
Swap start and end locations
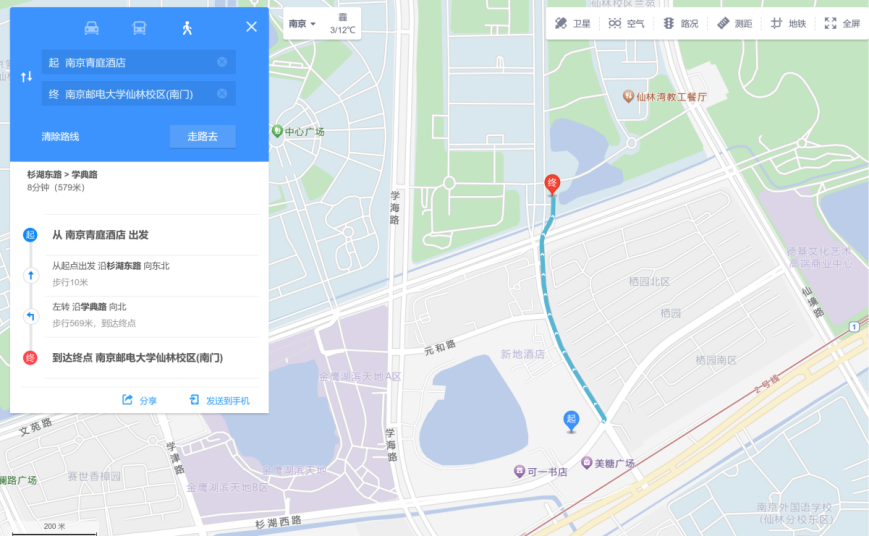[27, 77]
